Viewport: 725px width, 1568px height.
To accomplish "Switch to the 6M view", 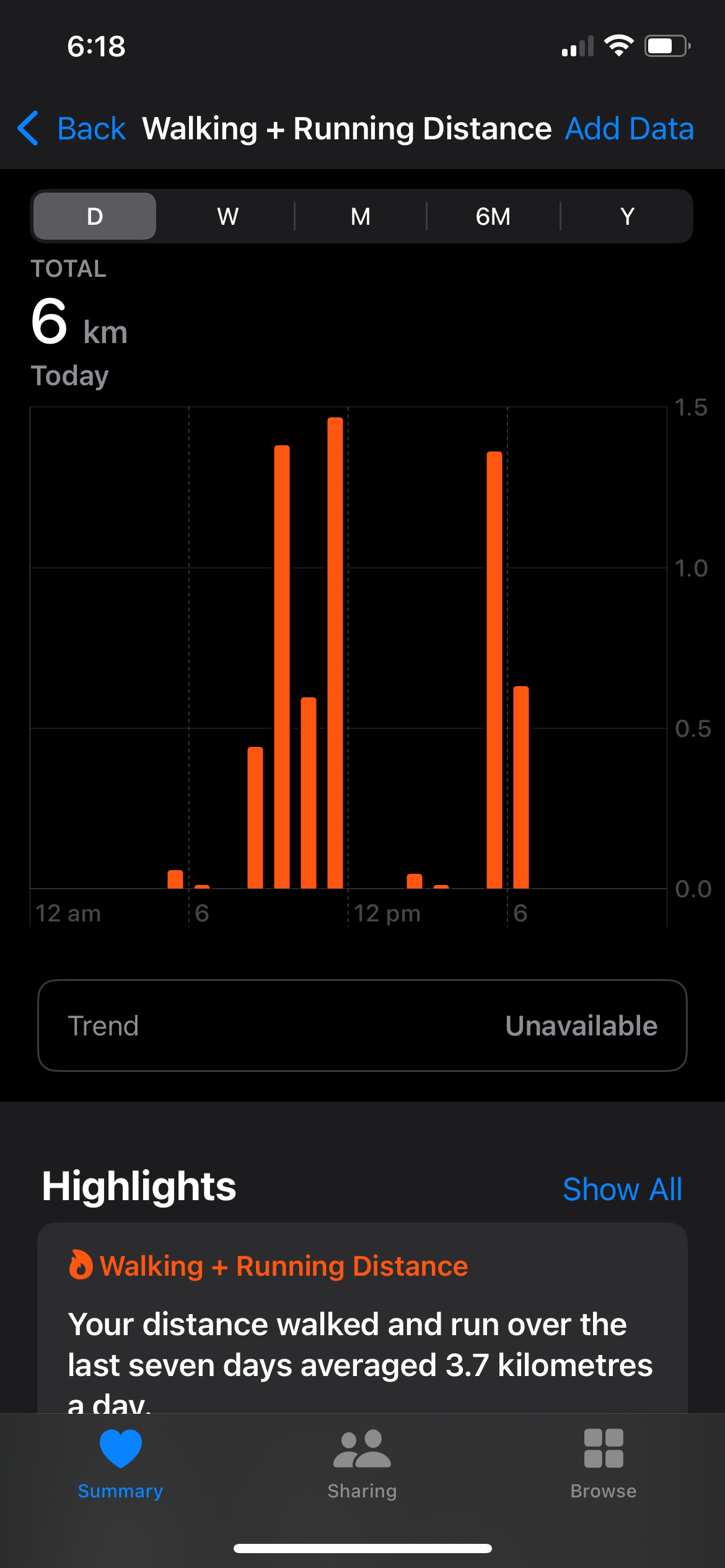I will pyautogui.click(x=493, y=217).
